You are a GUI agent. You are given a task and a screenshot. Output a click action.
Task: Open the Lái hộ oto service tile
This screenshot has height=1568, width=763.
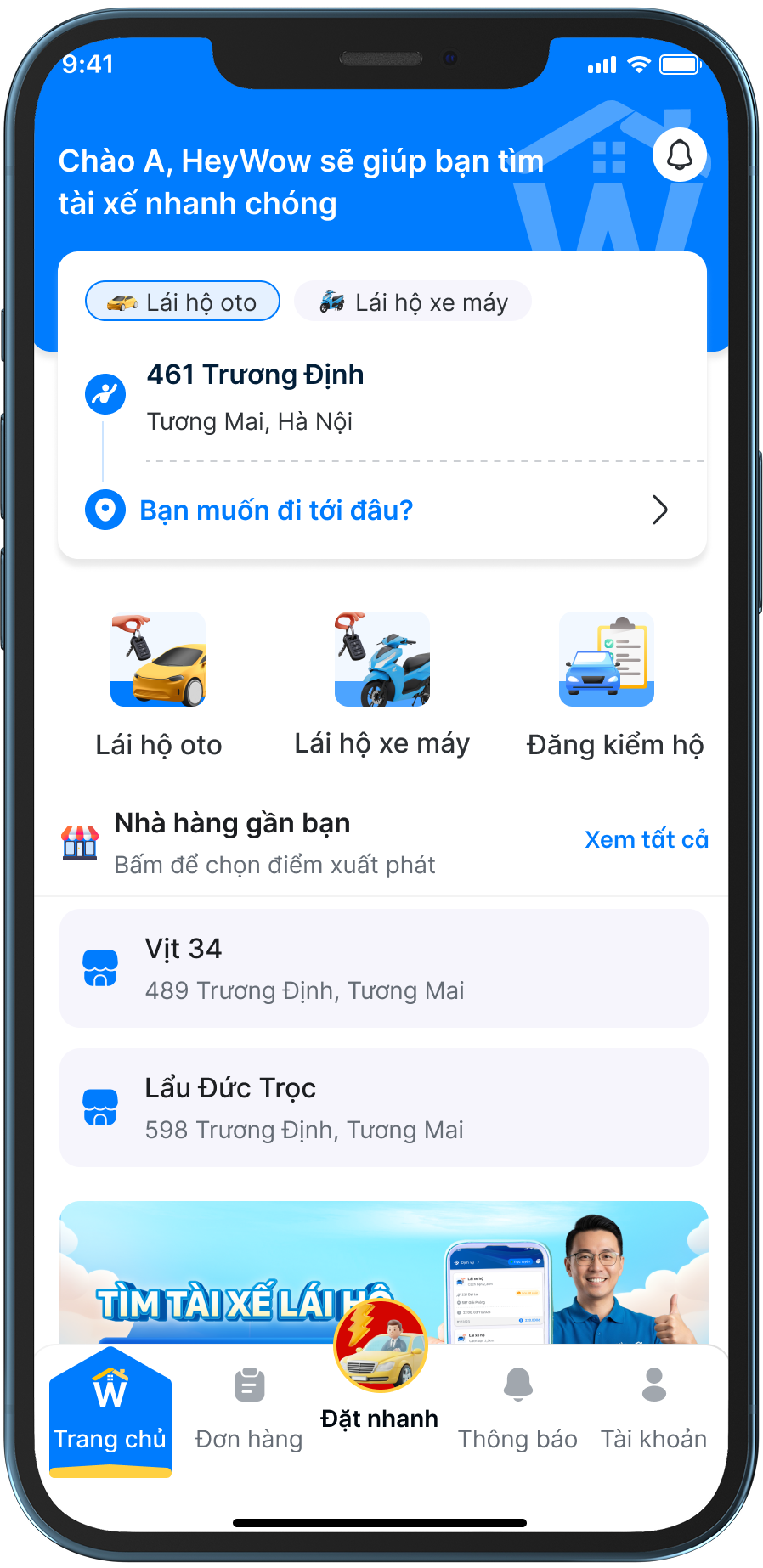[x=158, y=684]
